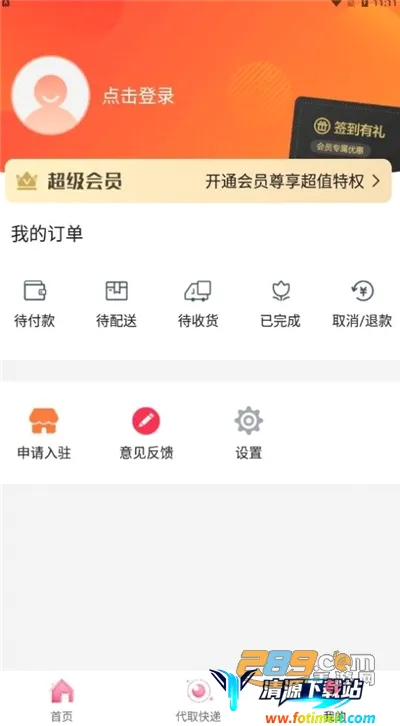Open 意见反馈 feedback
This screenshot has width=400, height=726.
(x=146, y=434)
